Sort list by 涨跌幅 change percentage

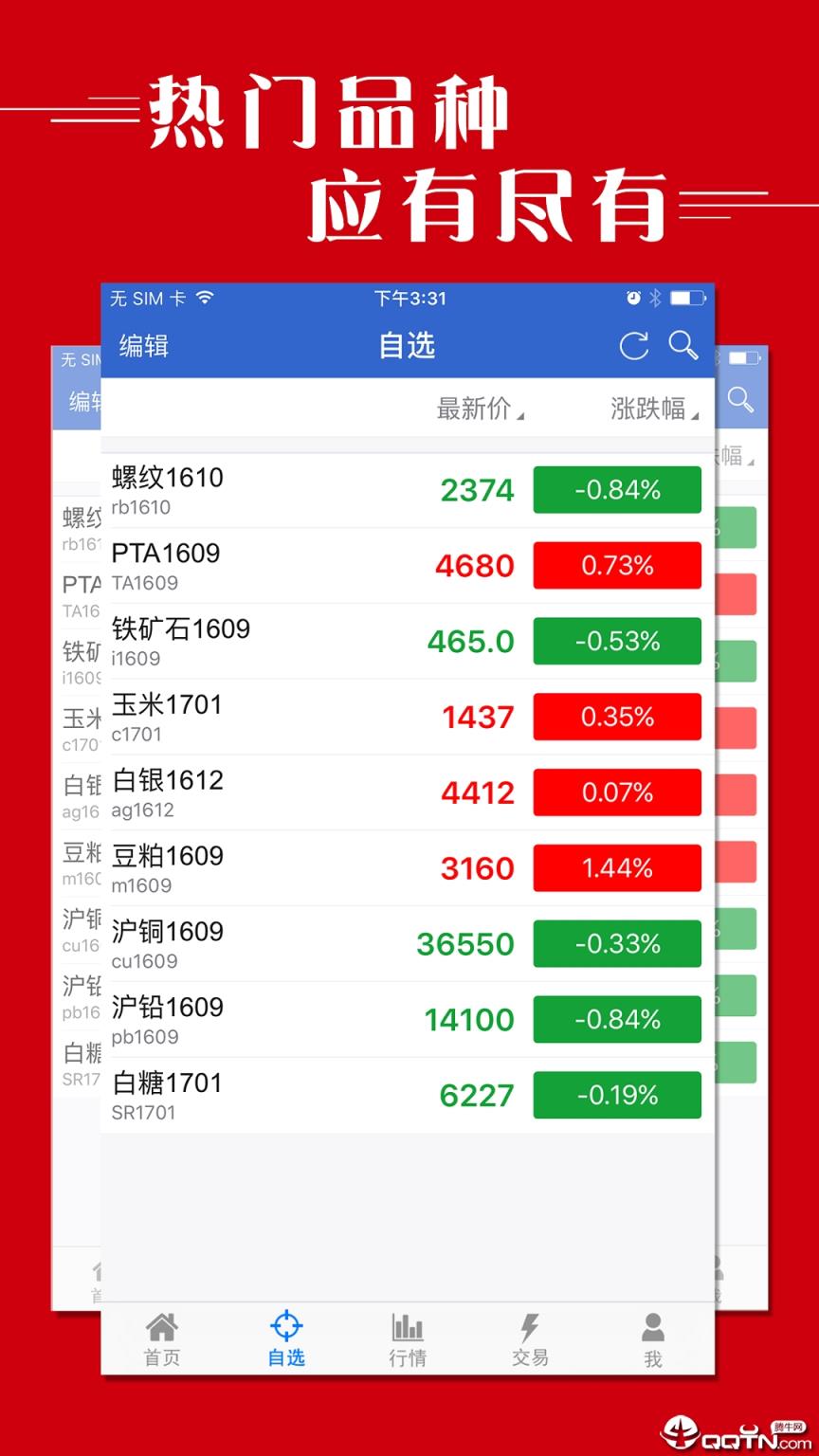pyautogui.click(x=649, y=409)
